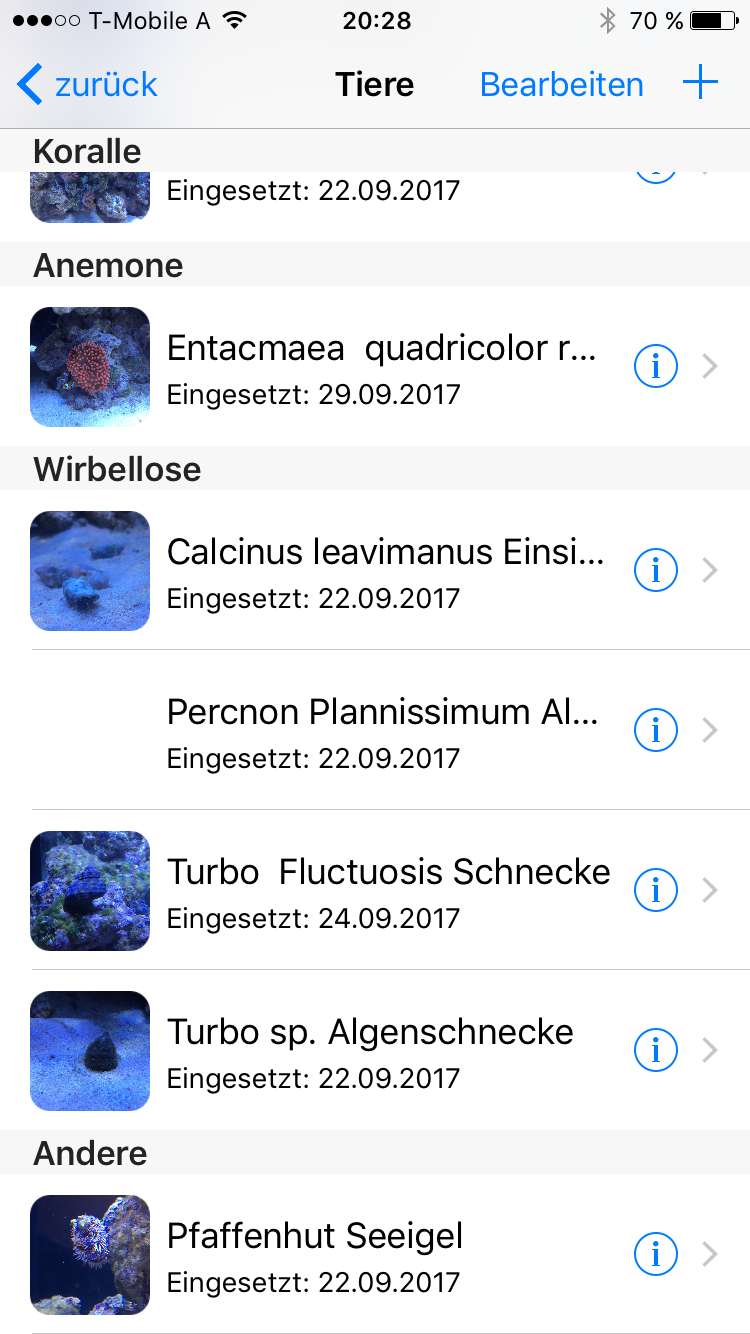This screenshot has width=750, height=1334.
Task: Open the Calcinus leavimanus entry
Action: pyautogui.click(x=380, y=570)
